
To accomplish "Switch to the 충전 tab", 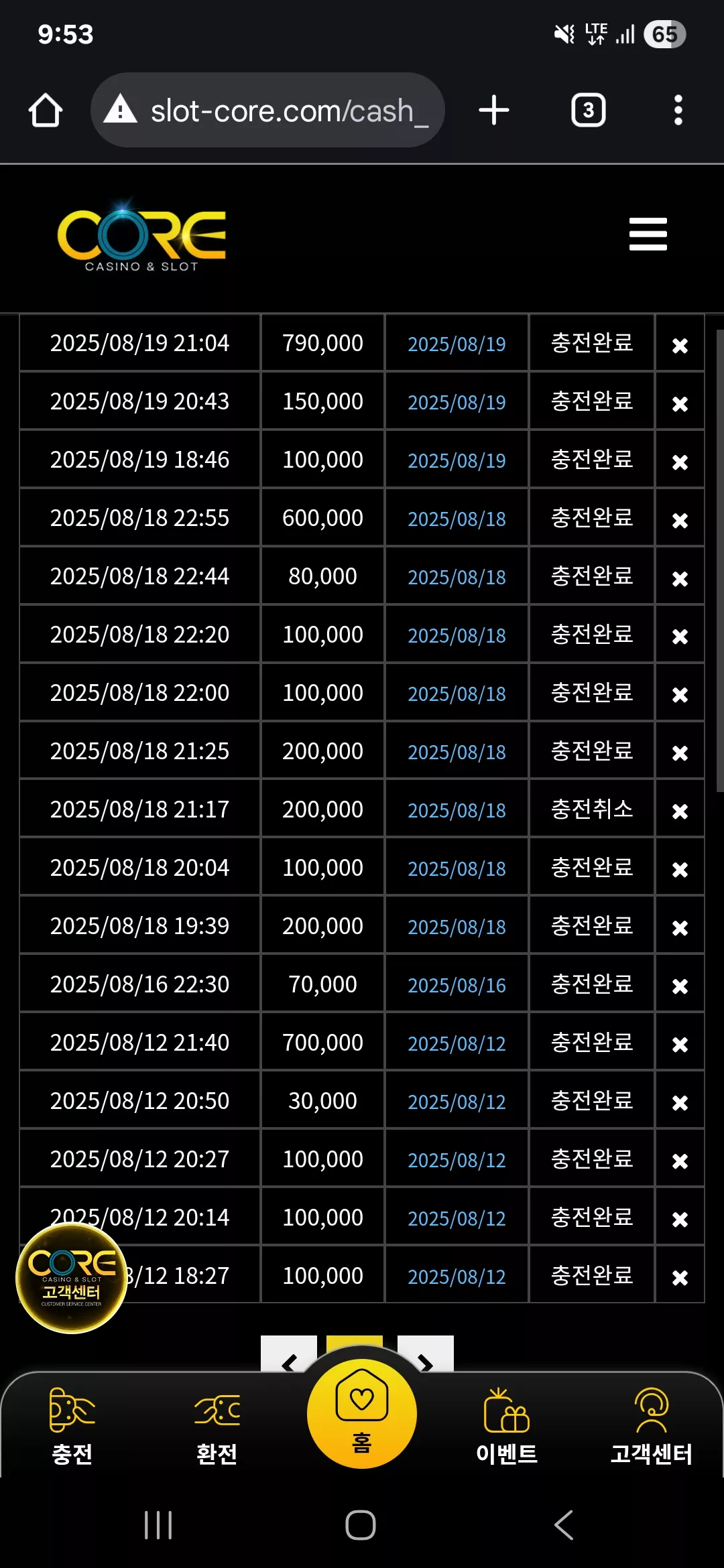I will point(72,1426).
